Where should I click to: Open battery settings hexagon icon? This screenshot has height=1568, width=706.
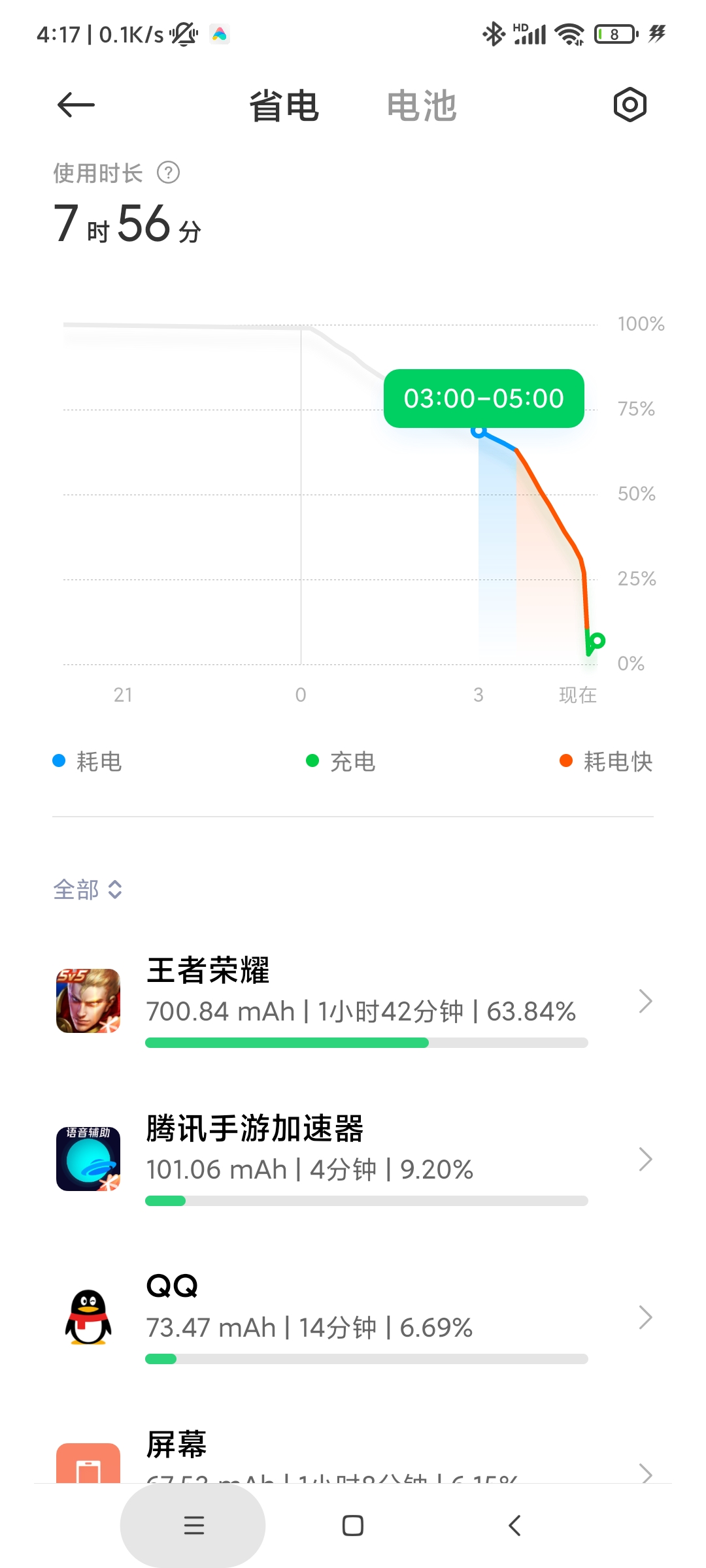coord(630,105)
